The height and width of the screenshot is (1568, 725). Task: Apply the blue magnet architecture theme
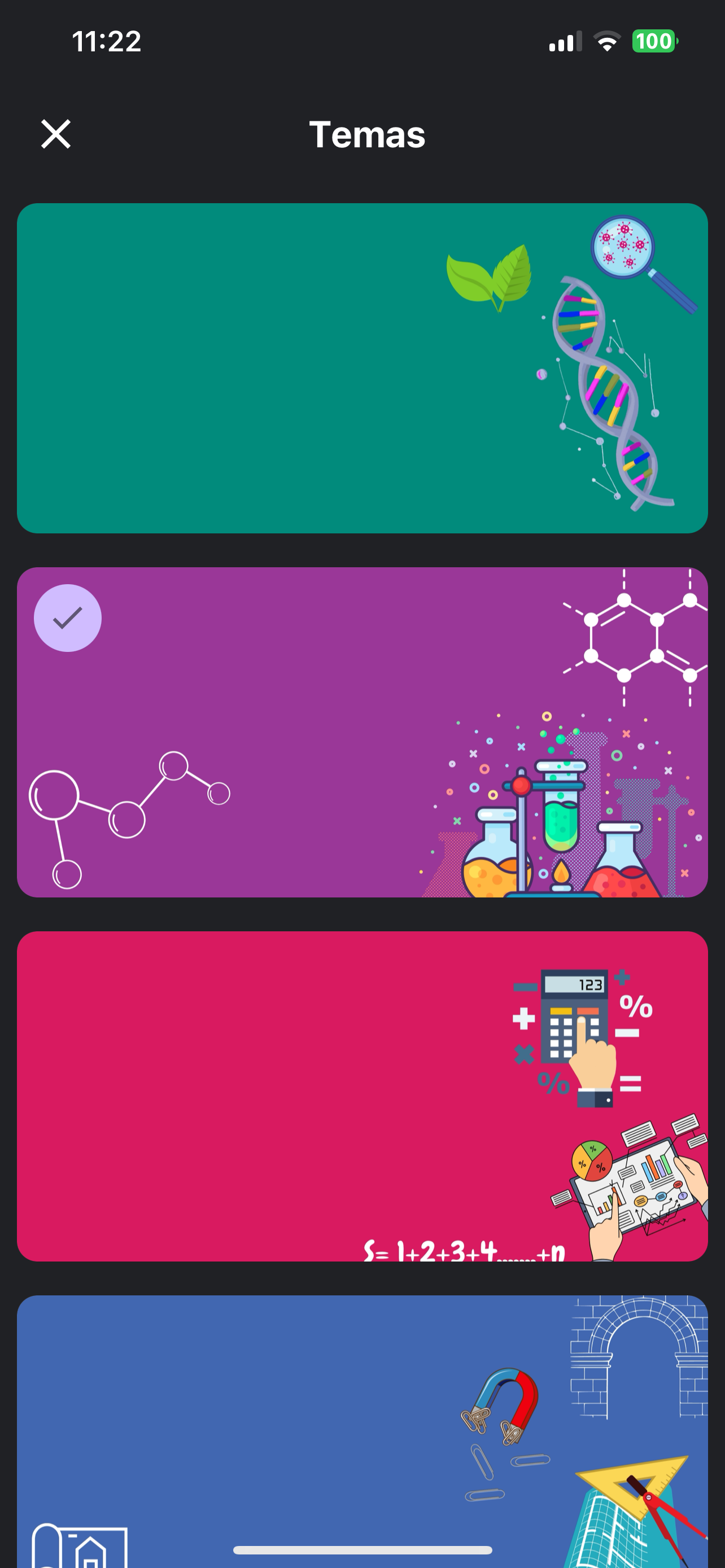coord(362,1430)
